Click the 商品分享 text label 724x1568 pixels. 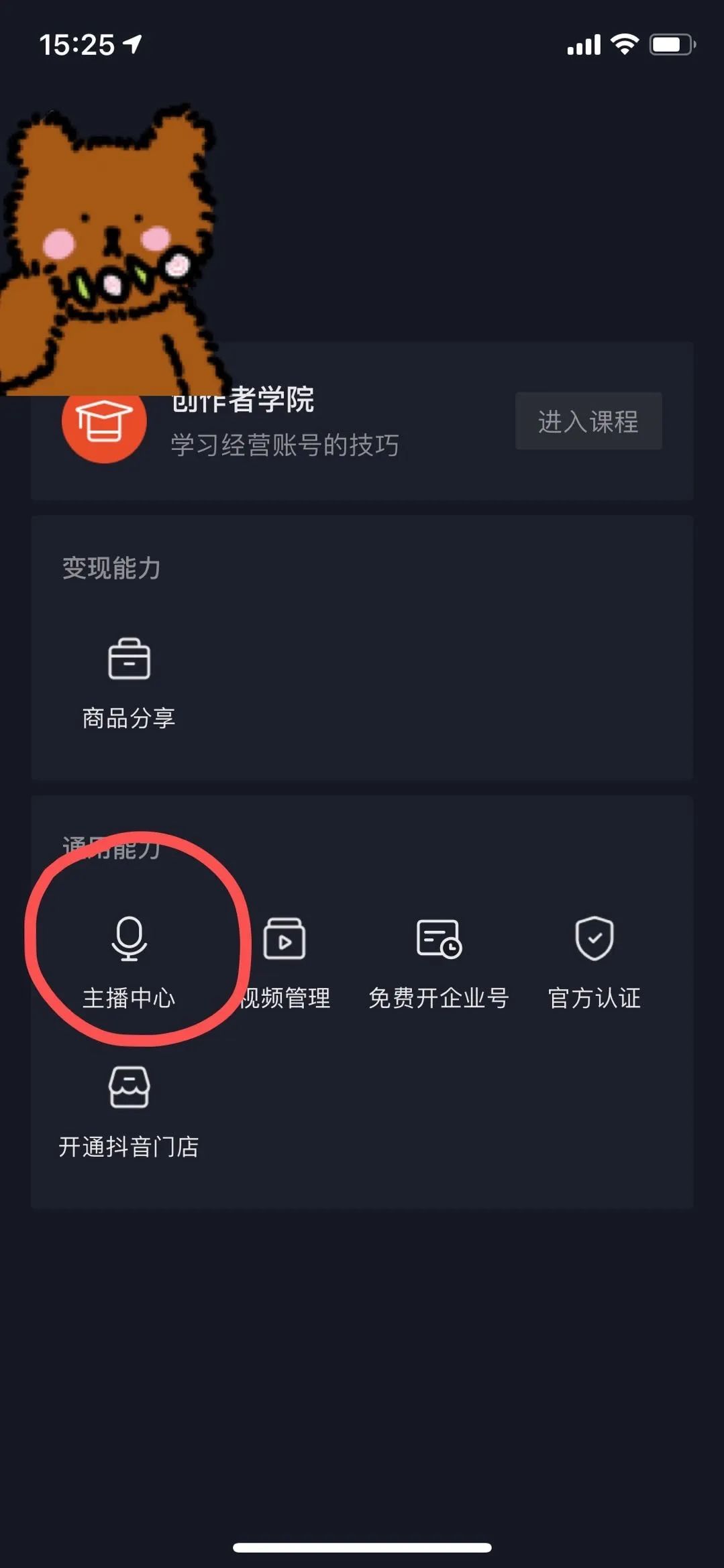click(x=128, y=718)
